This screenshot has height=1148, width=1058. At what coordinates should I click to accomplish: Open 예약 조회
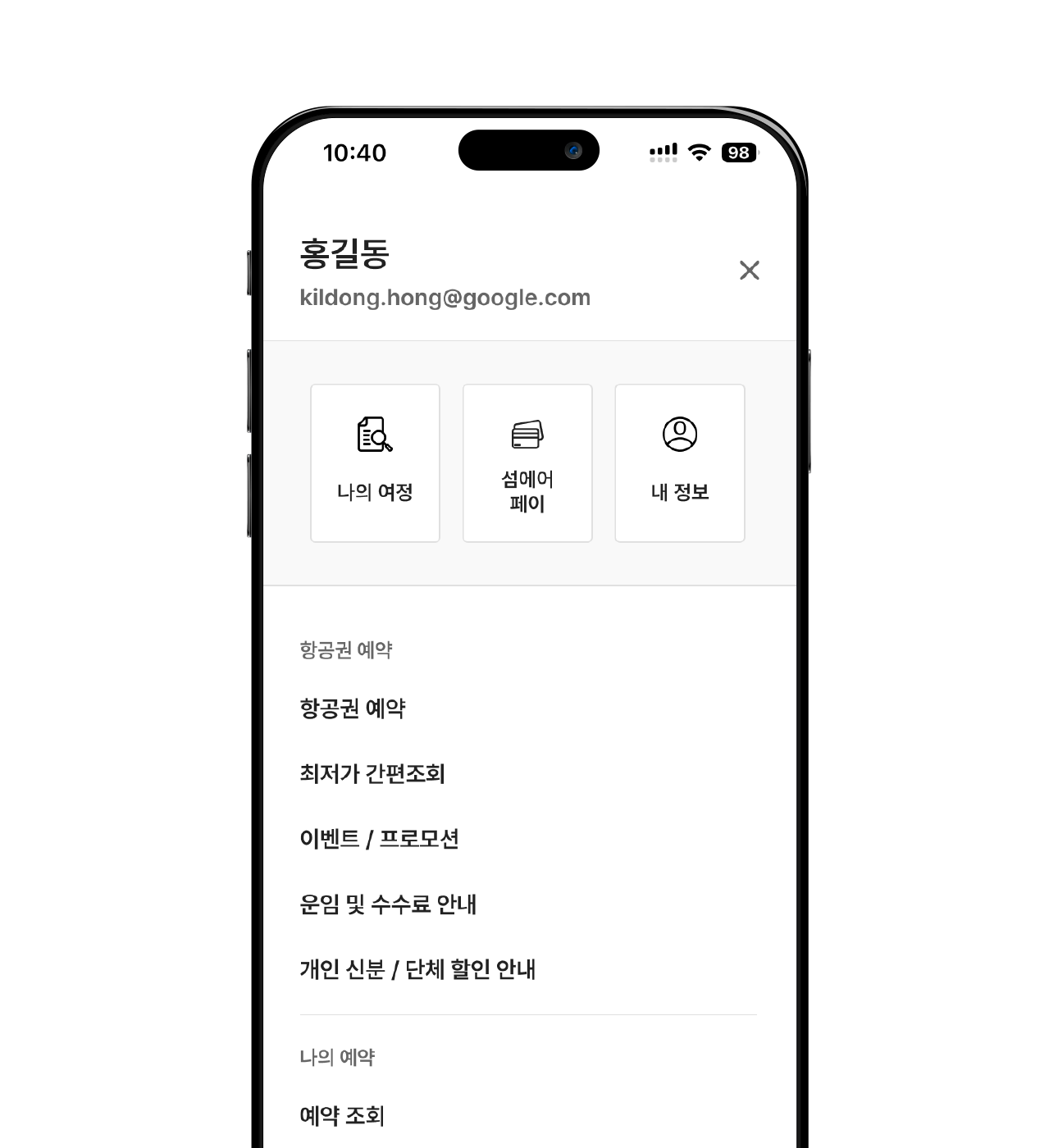(342, 1116)
